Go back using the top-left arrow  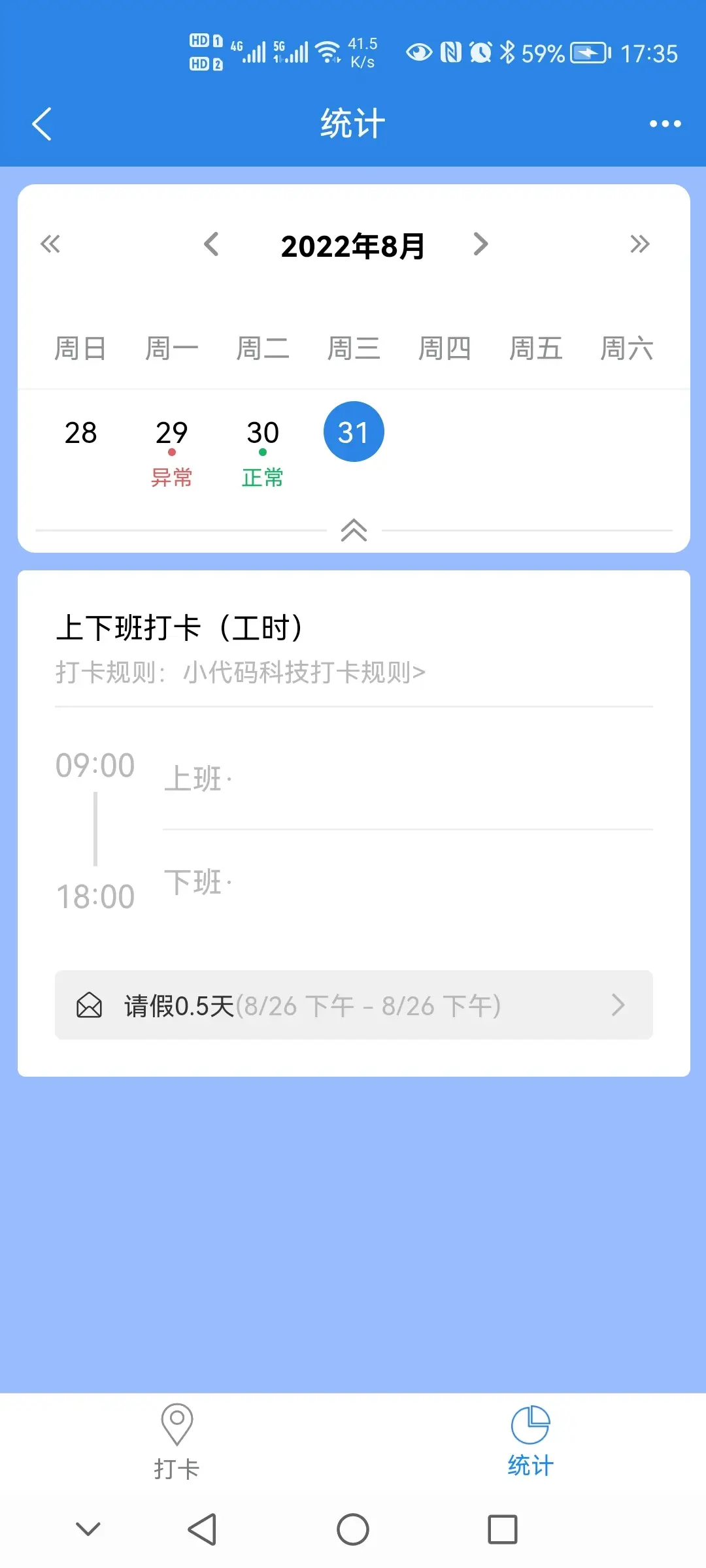tap(42, 124)
